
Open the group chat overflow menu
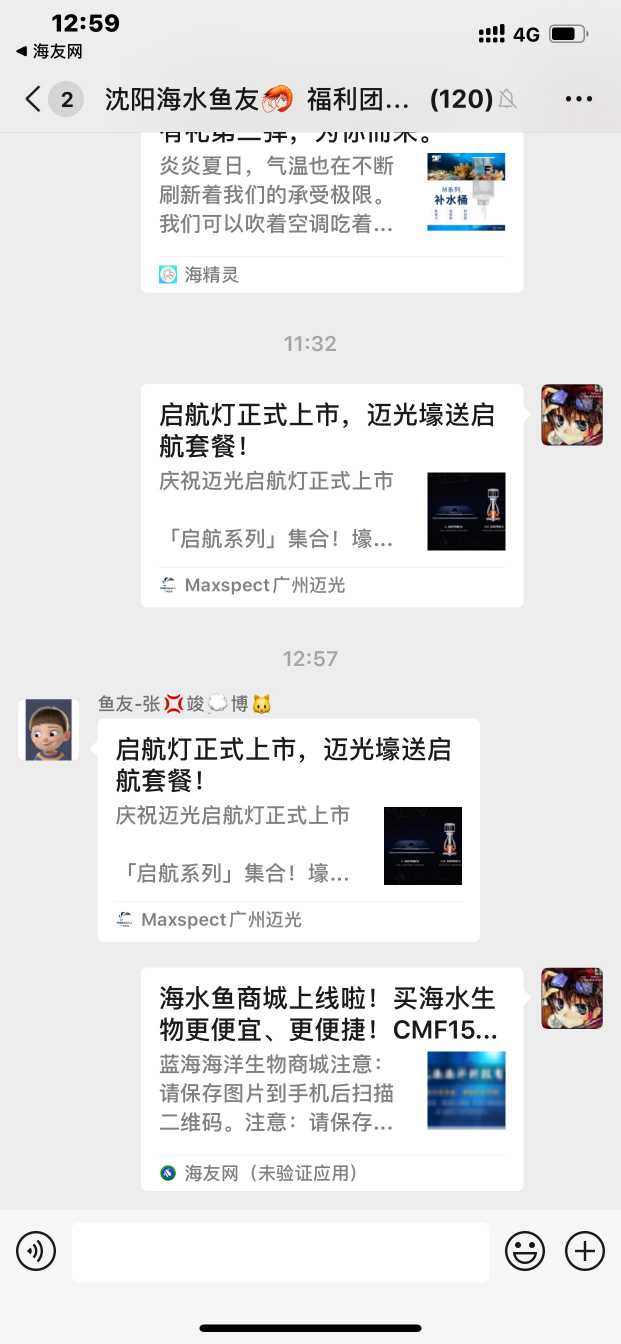[579, 99]
